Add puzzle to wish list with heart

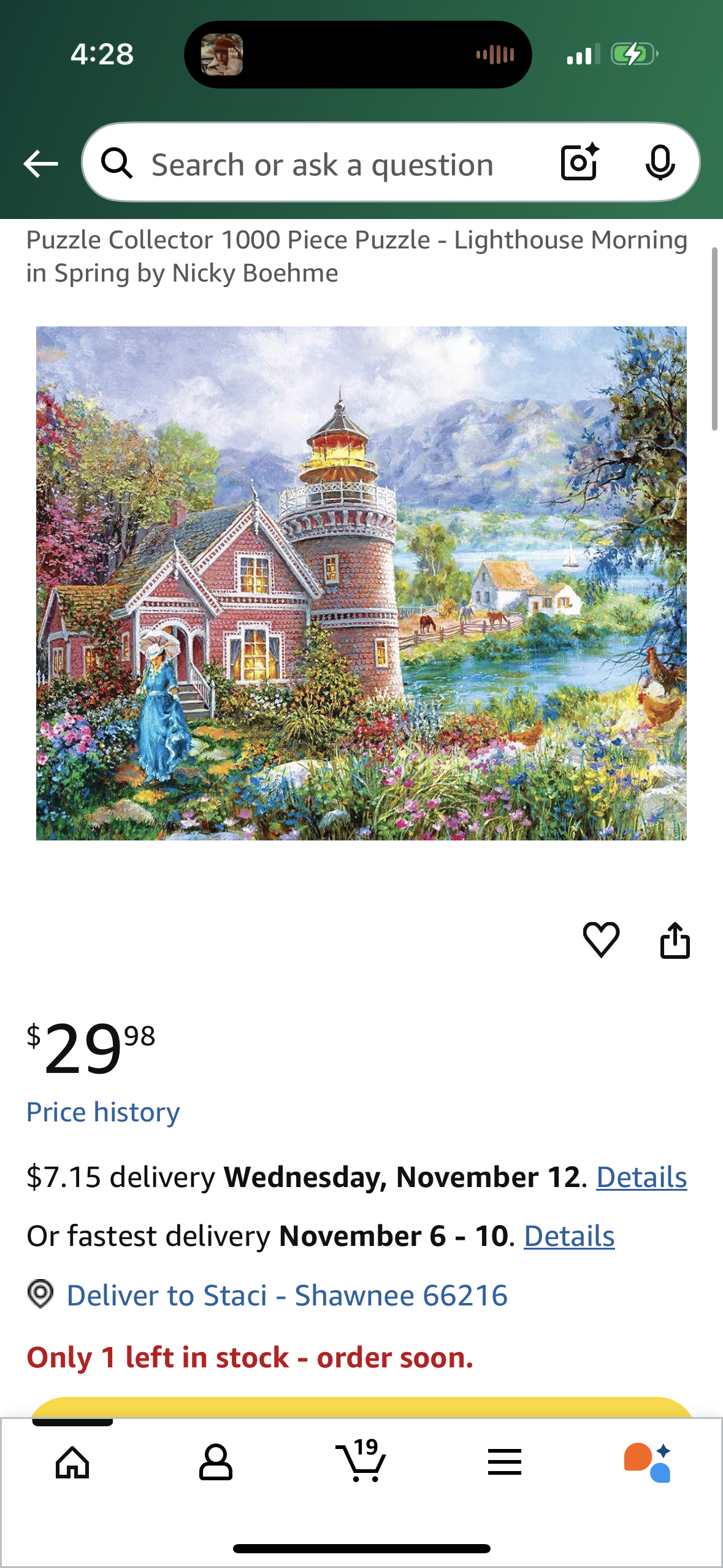(x=601, y=939)
